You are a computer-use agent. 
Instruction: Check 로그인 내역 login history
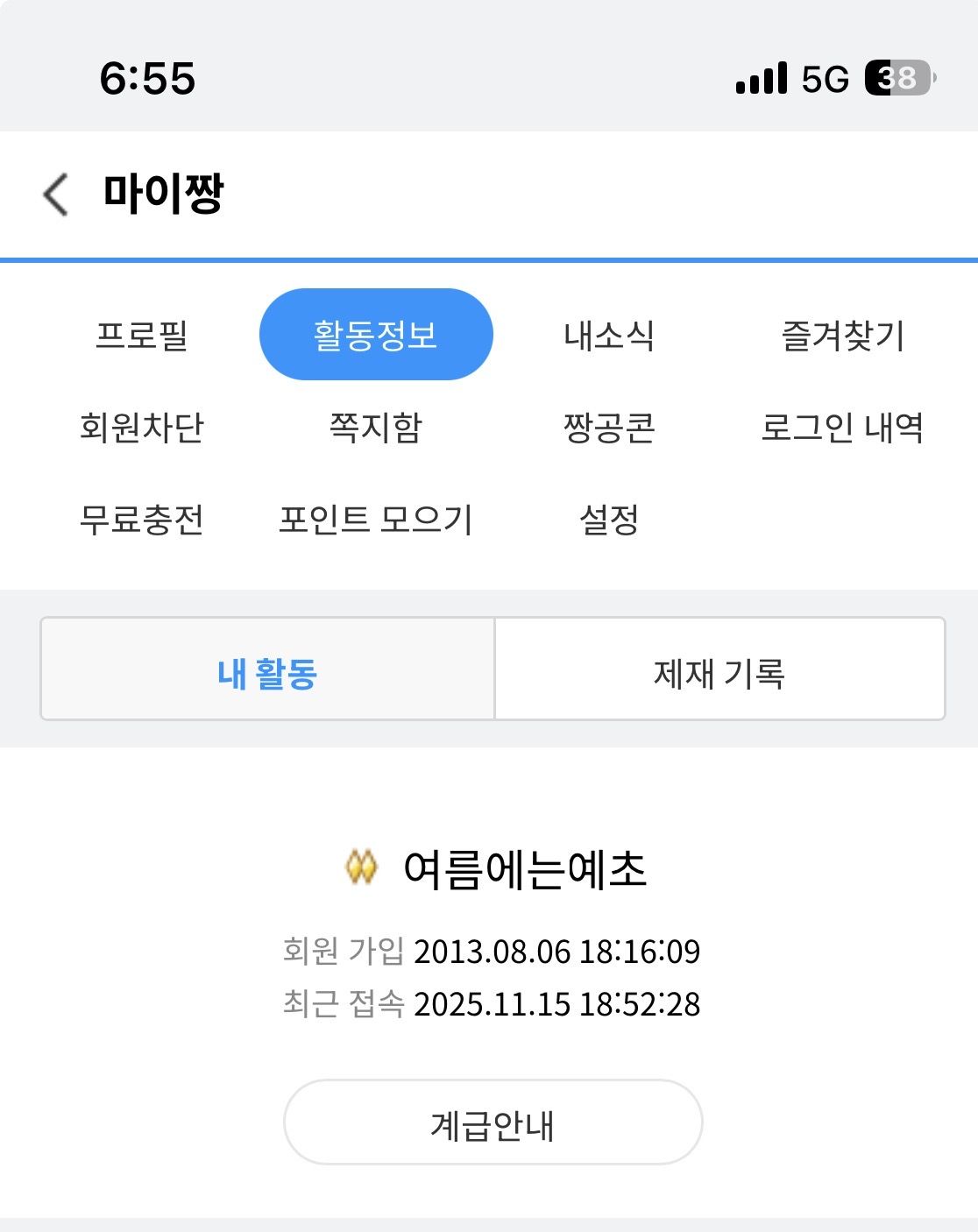[x=842, y=428]
